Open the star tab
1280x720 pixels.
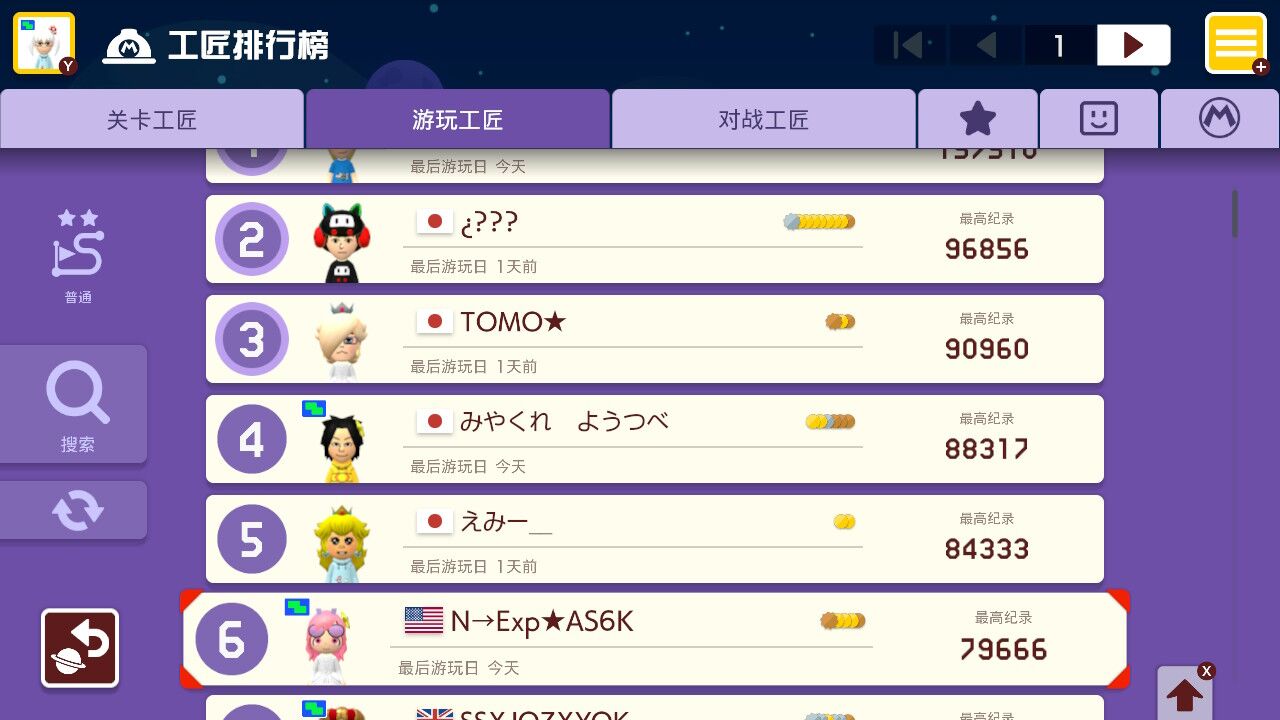977,120
